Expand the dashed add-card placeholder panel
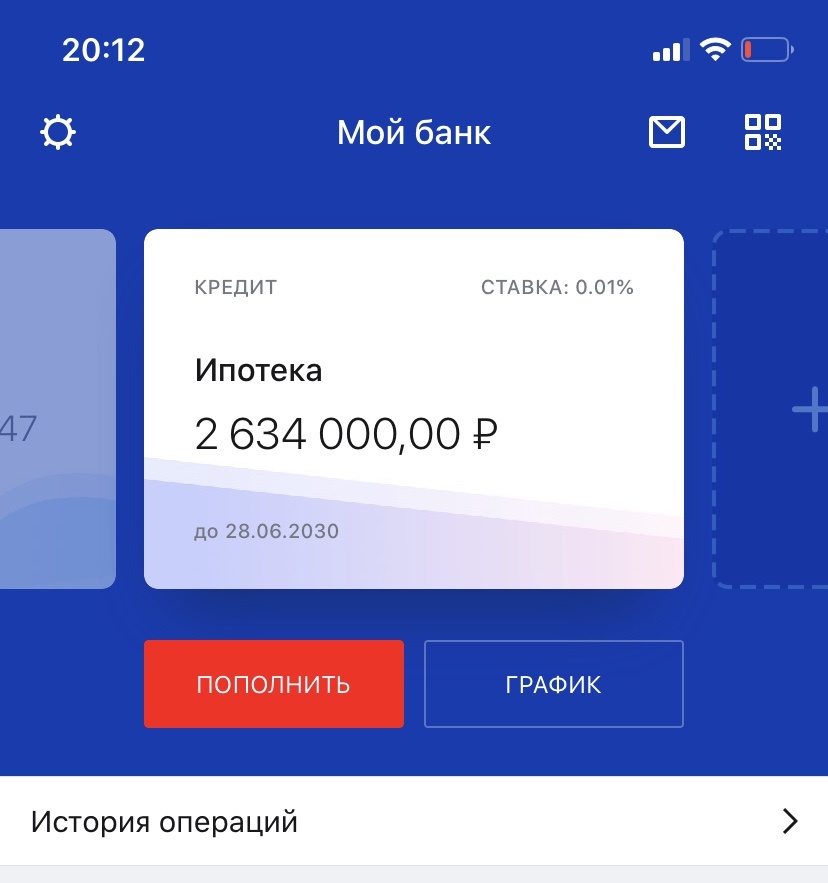The height and width of the screenshot is (883, 828). 780,408
